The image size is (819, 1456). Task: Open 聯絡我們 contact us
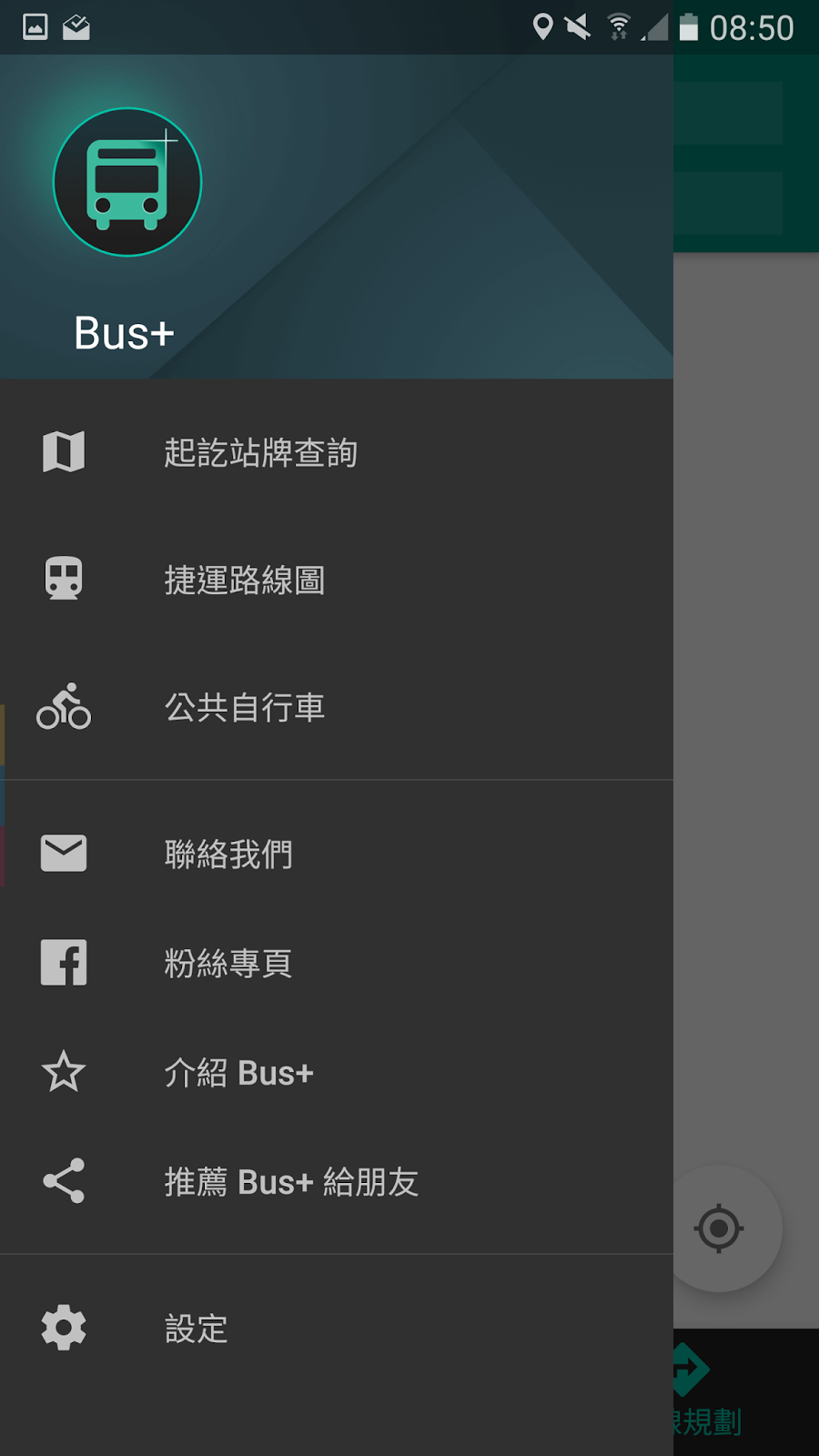click(337, 854)
